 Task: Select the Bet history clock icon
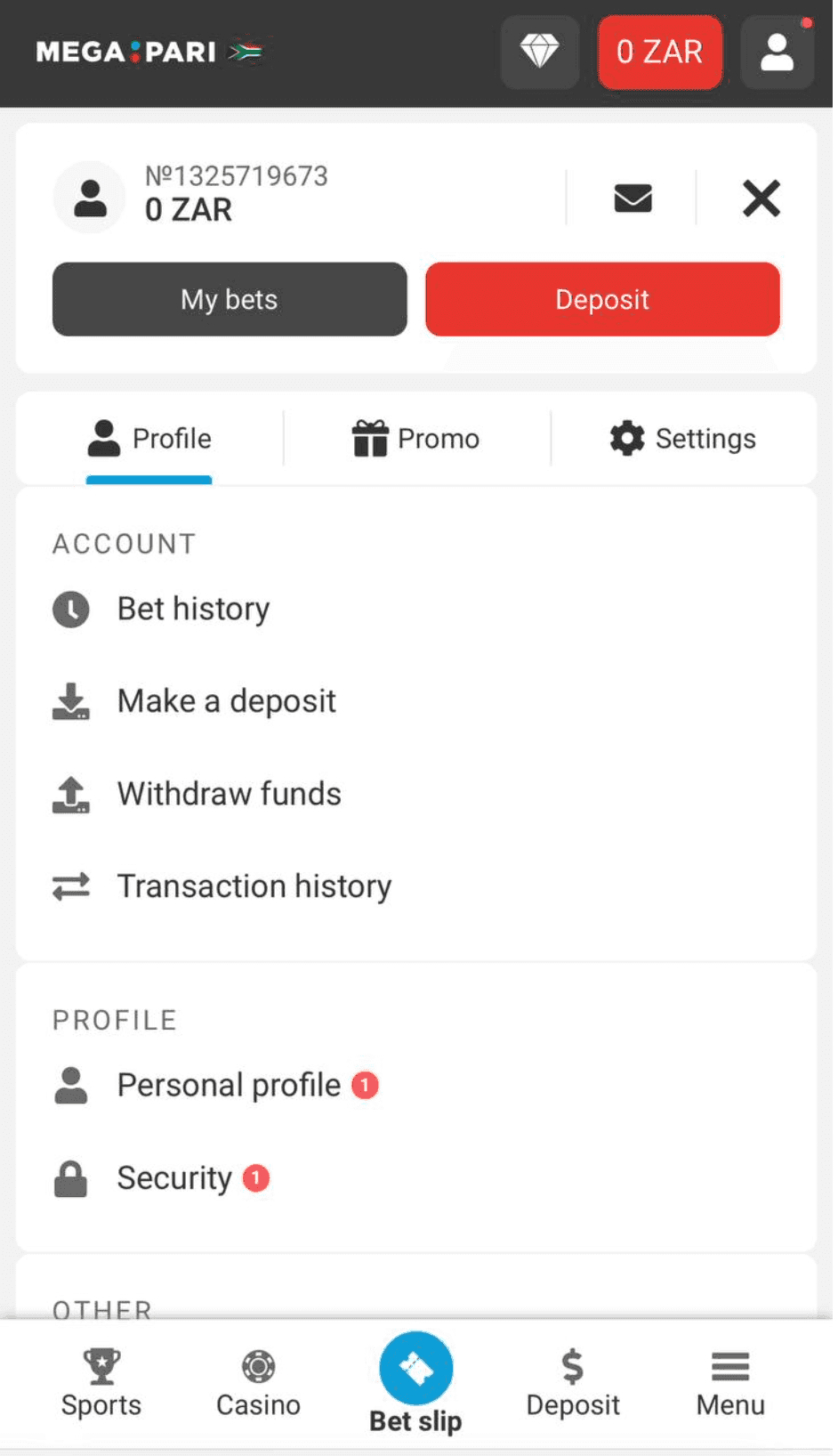71,610
